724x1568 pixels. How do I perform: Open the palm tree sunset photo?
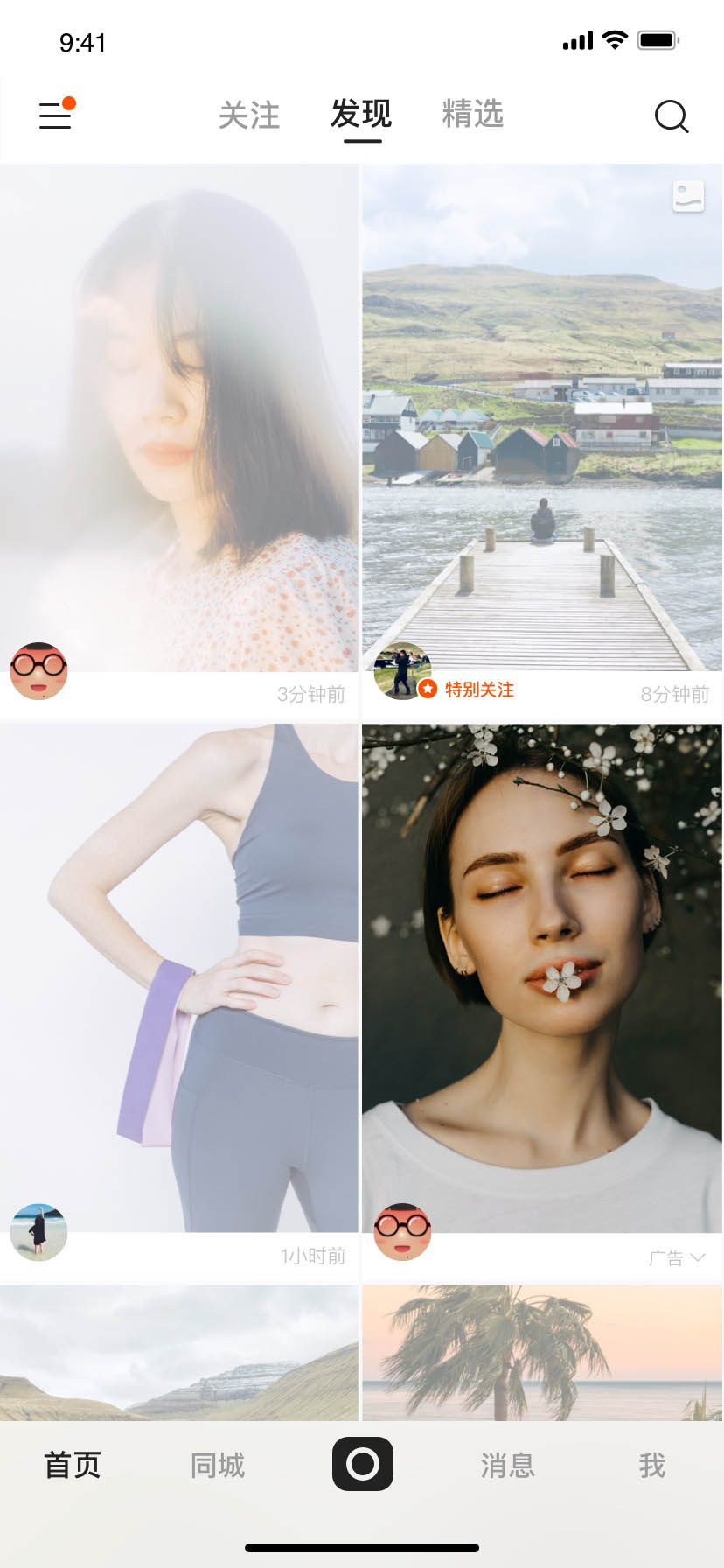[x=542, y=1352]
